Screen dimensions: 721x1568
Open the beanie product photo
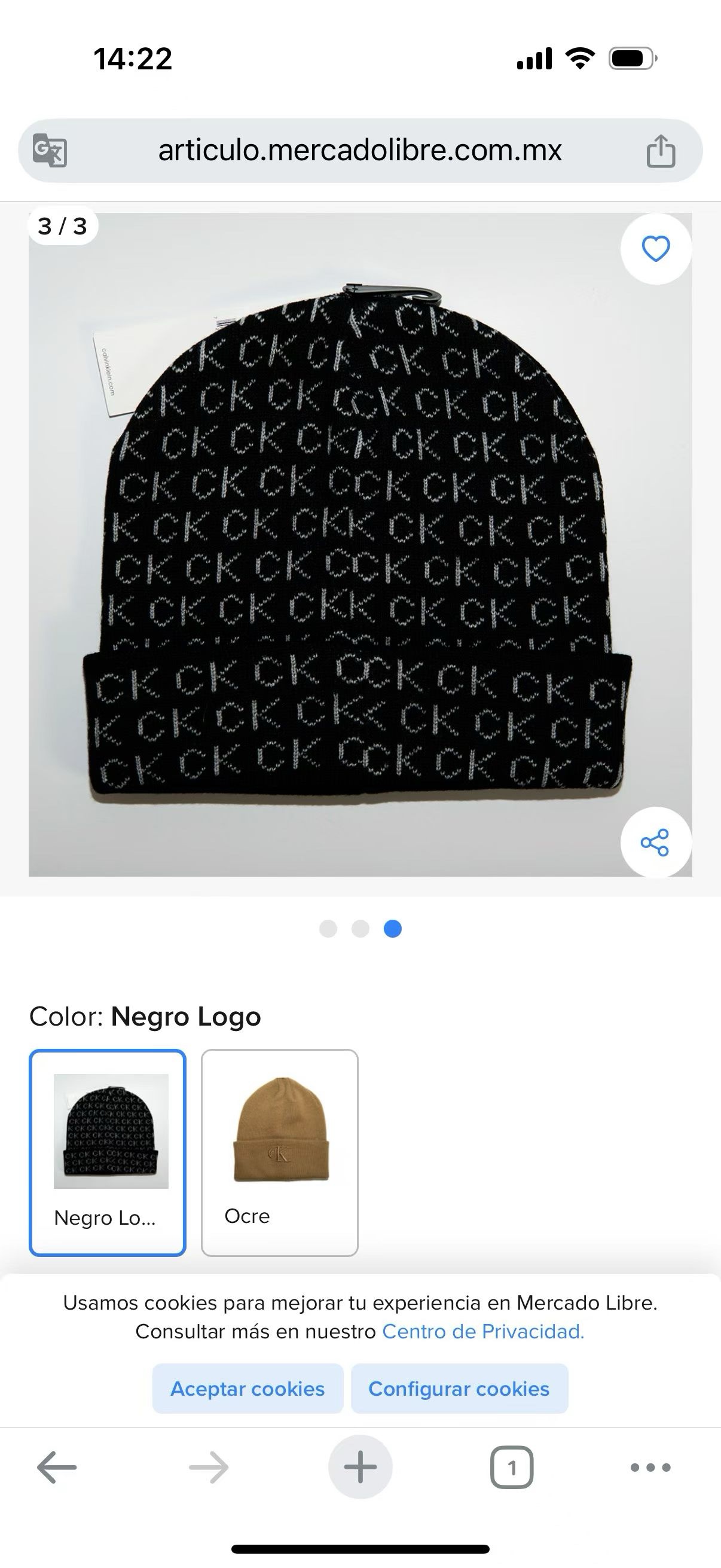coord(359,544)
